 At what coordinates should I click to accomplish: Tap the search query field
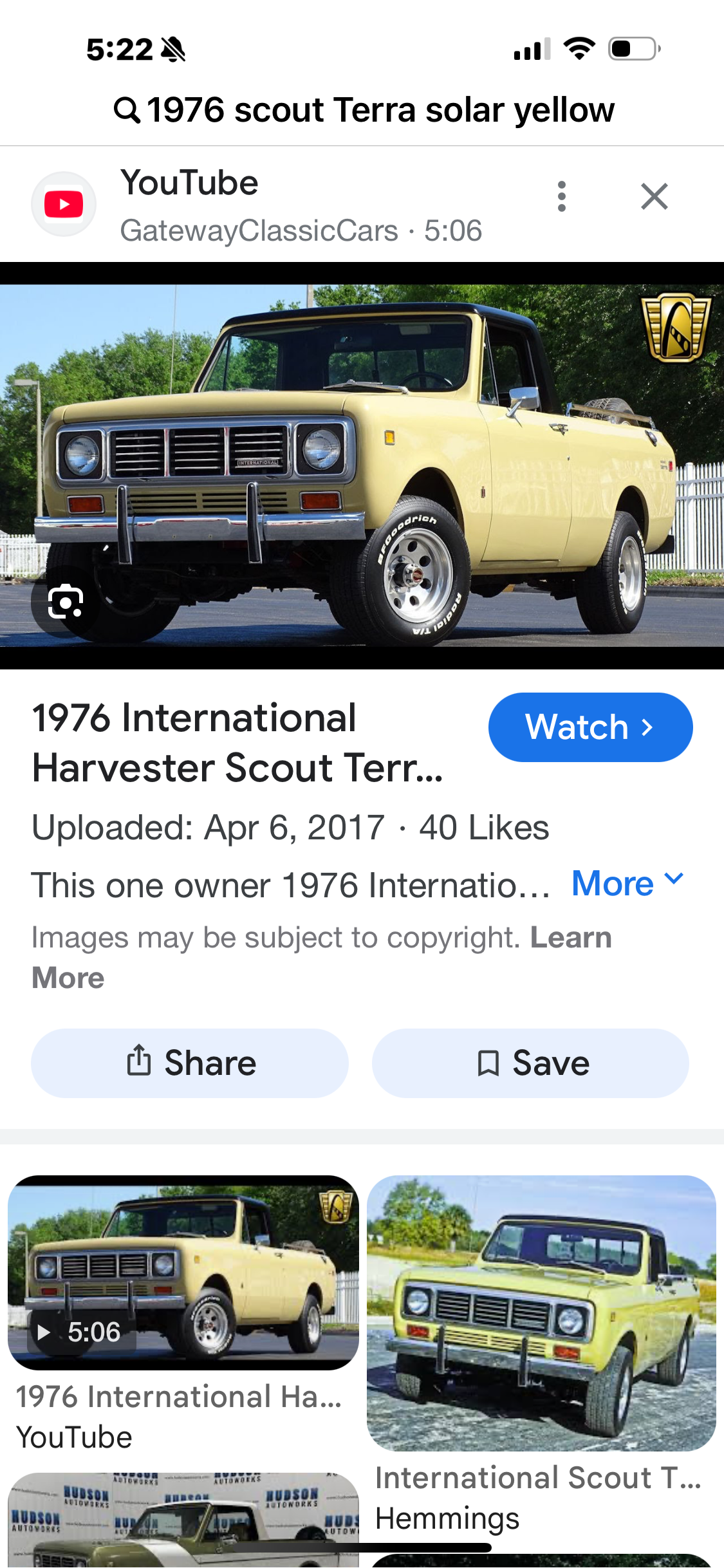364,109
